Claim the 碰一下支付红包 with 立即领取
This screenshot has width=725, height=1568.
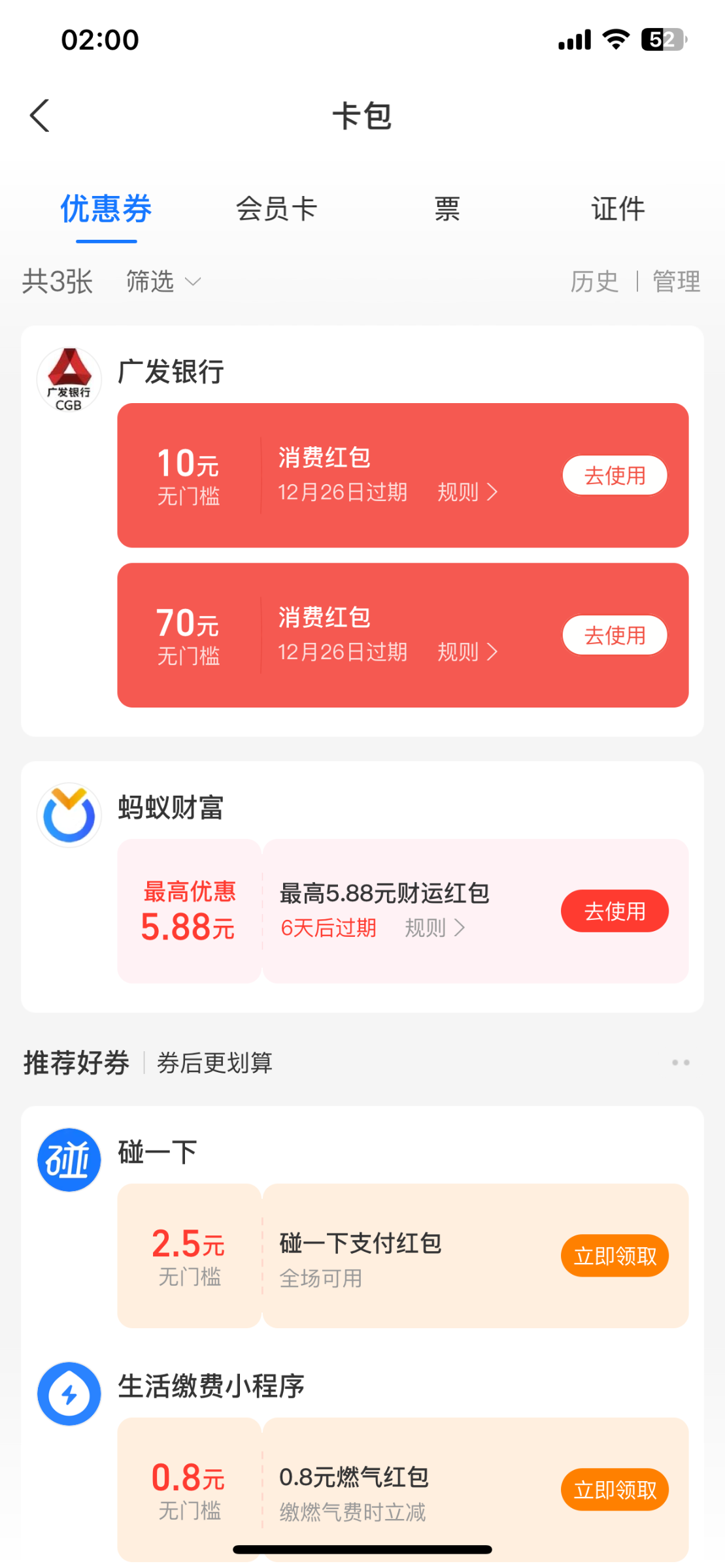[615, 1256]
